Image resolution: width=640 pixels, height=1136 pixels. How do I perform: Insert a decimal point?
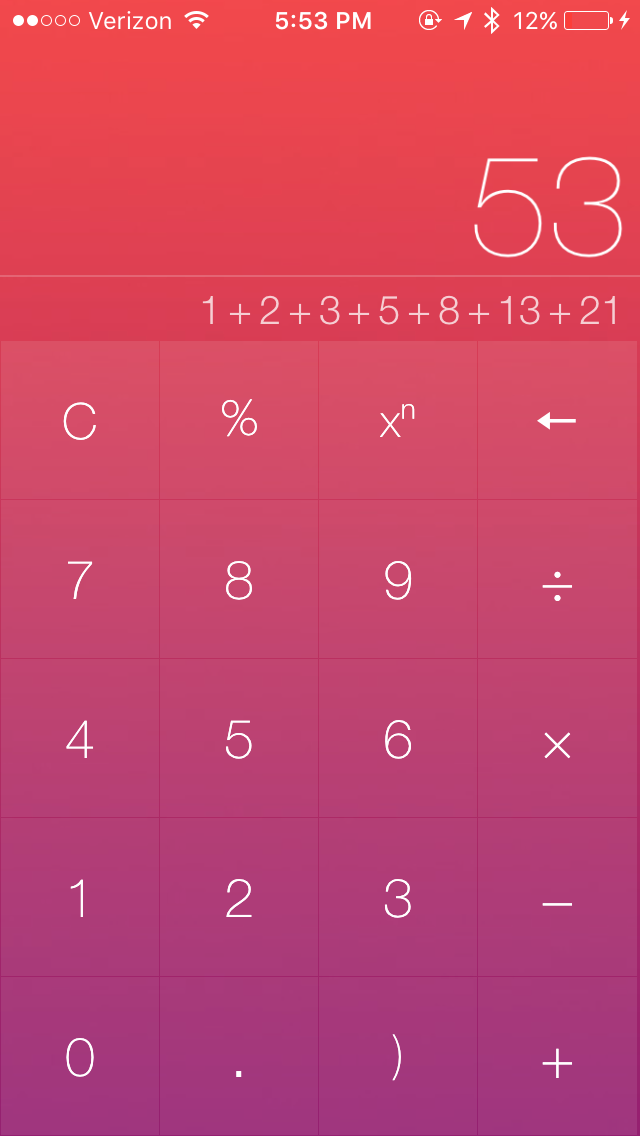239,1057
